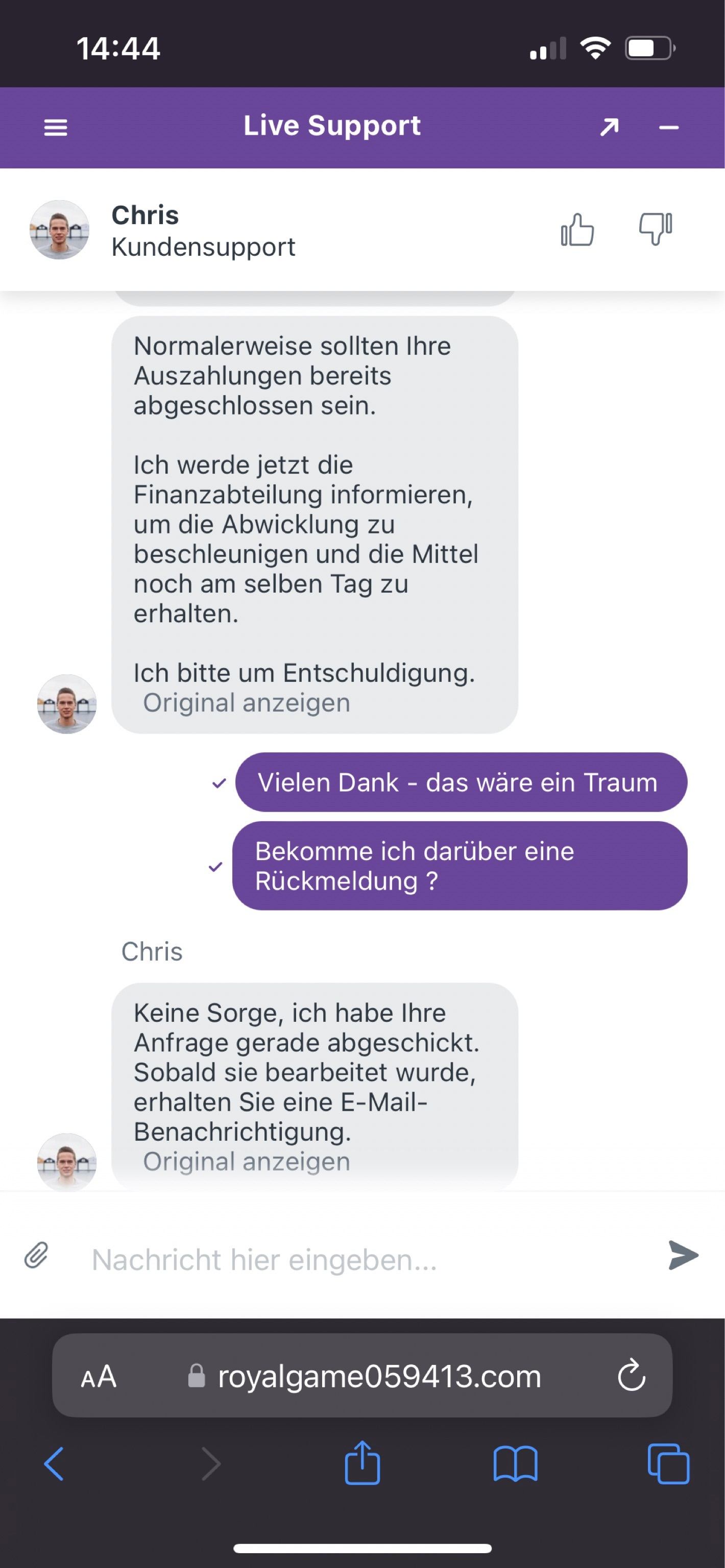The width and height of the screenshot is (725, 1568).
Task: Show original of the Finanzabteilung message
Action: coord(247,703)
